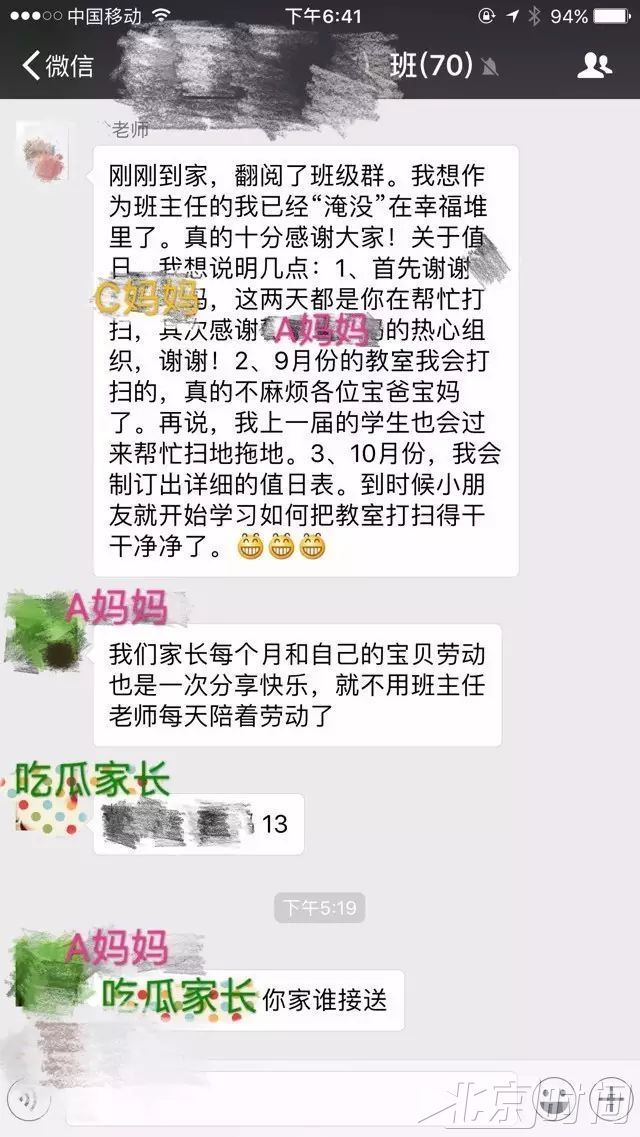Open the teacher's avatar profile
640x1137 pixels.
tap(43, 152)
